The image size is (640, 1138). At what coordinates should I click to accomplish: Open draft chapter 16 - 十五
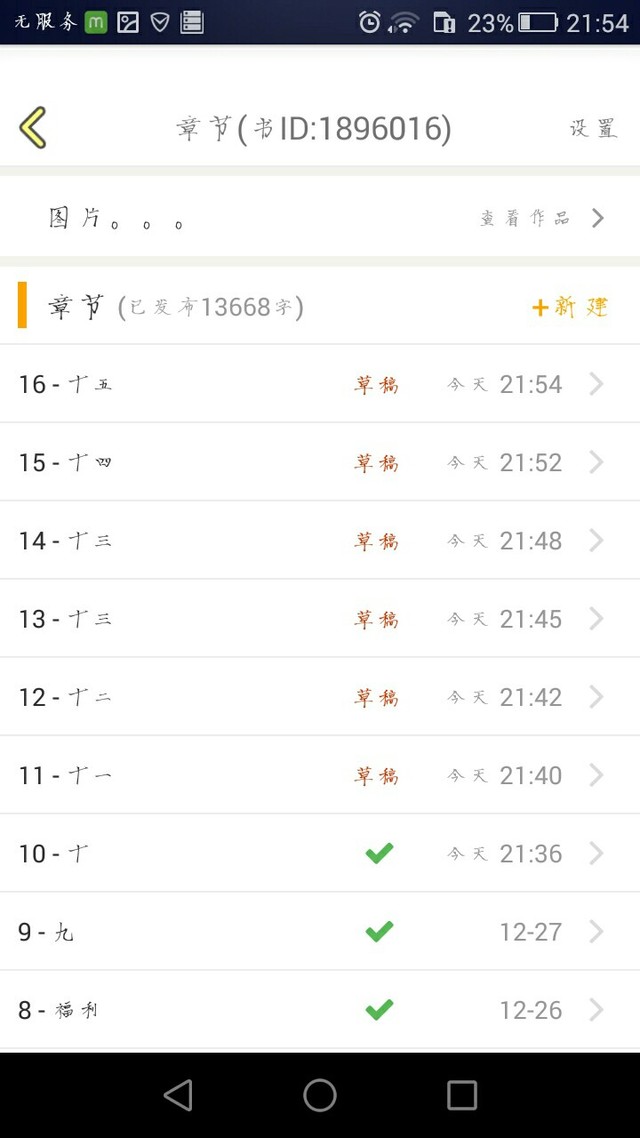[x=320, y=384]
